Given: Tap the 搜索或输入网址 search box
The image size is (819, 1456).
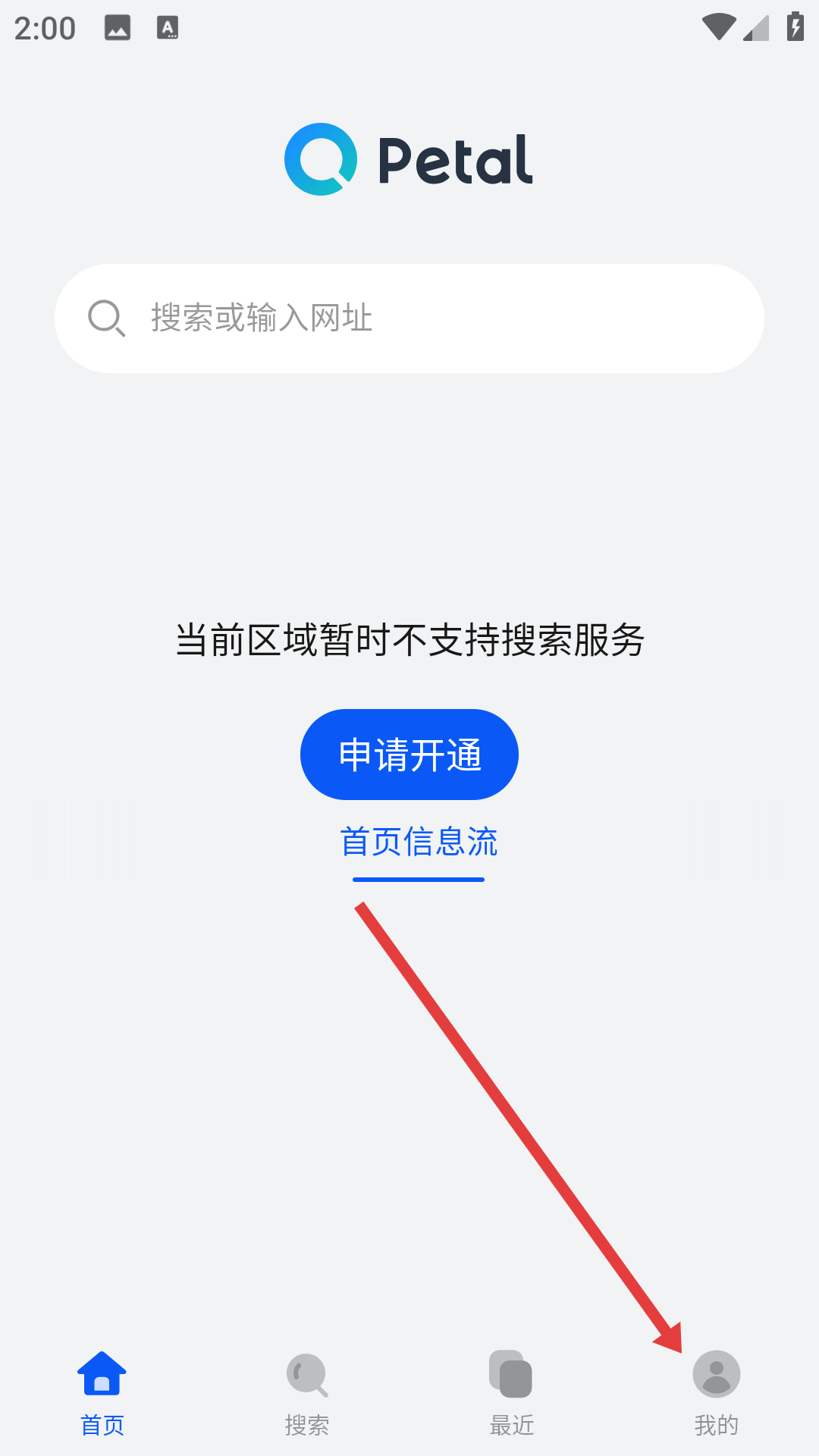Looking at the screenshot, I should (x=409, y=318).
